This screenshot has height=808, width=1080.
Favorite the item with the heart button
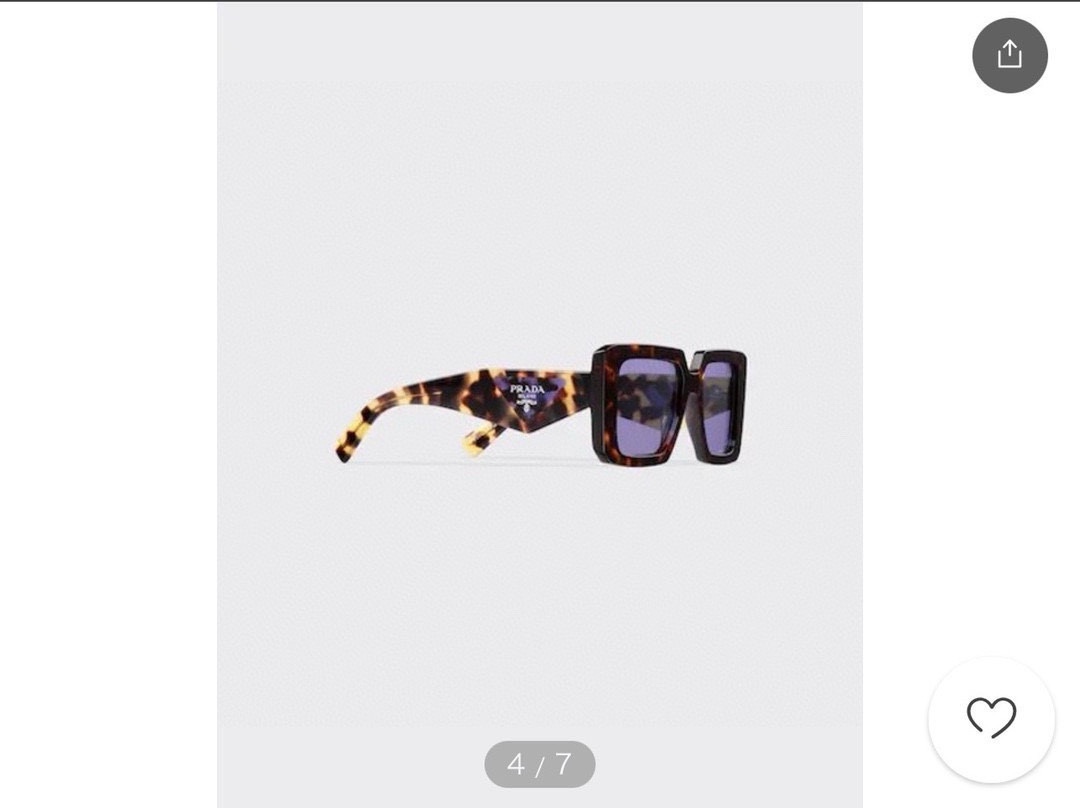point(991,719)
